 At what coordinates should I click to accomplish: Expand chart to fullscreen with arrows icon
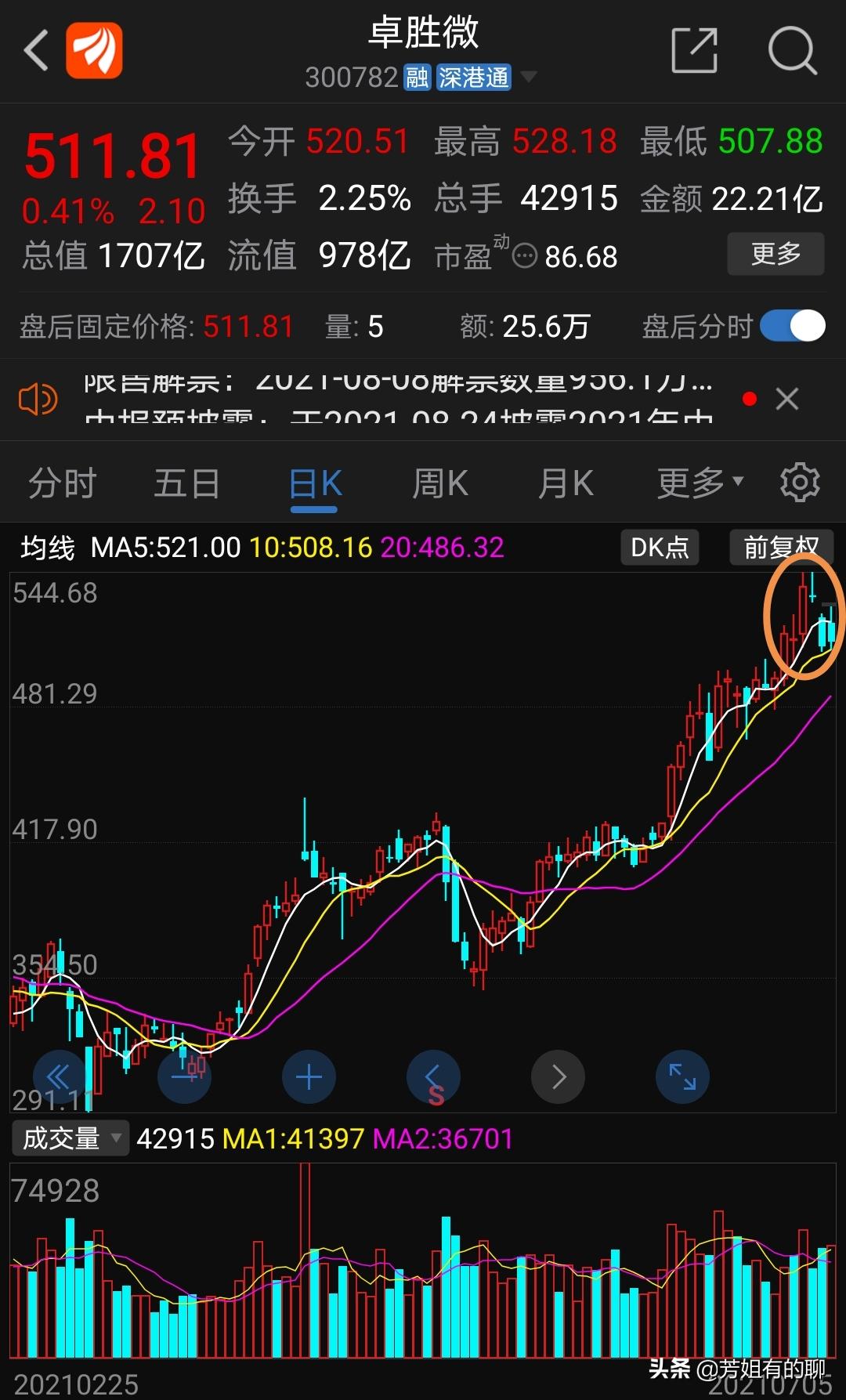click(x=682, y=1076)
